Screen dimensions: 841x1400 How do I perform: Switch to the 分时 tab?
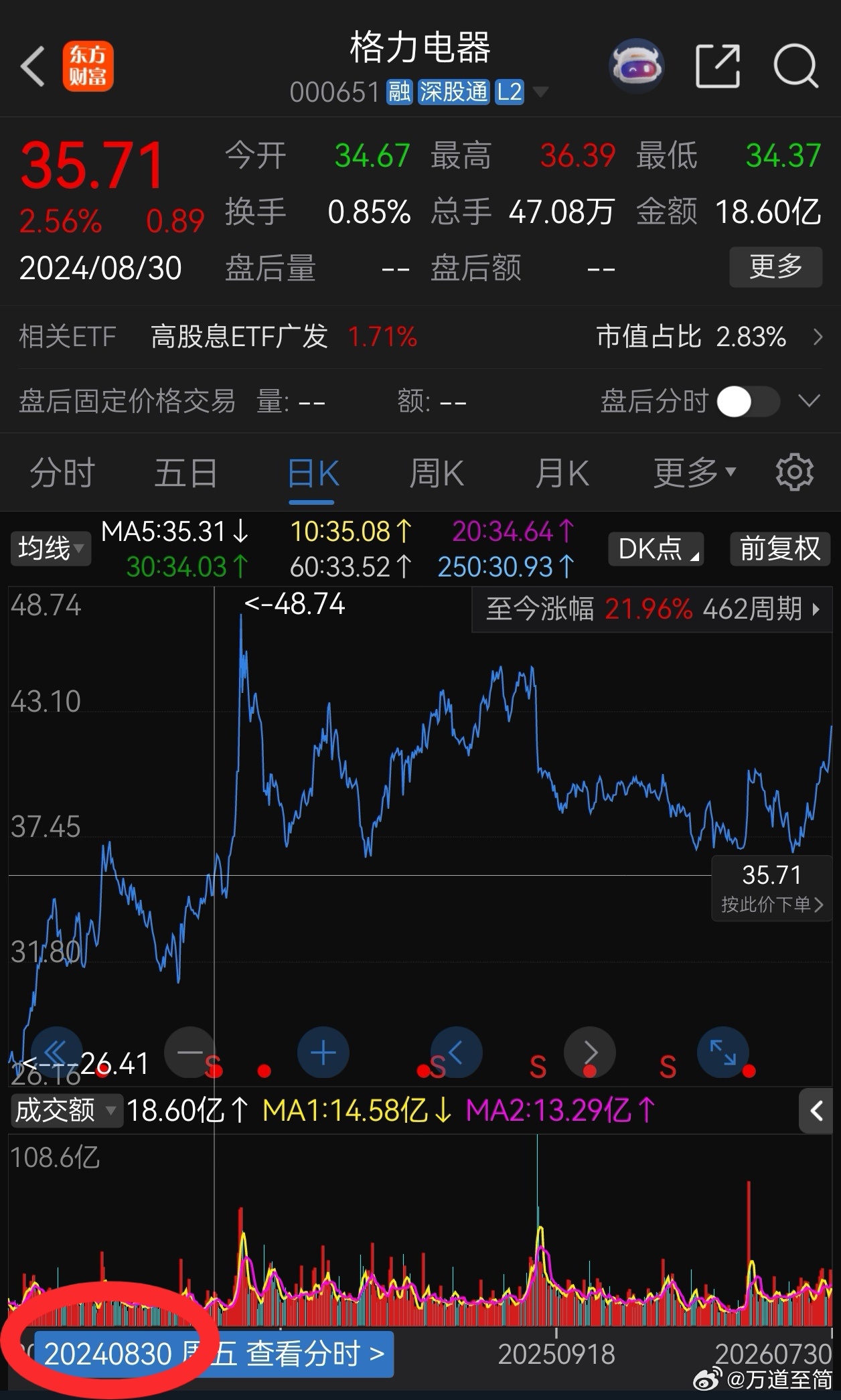(62, 473)
